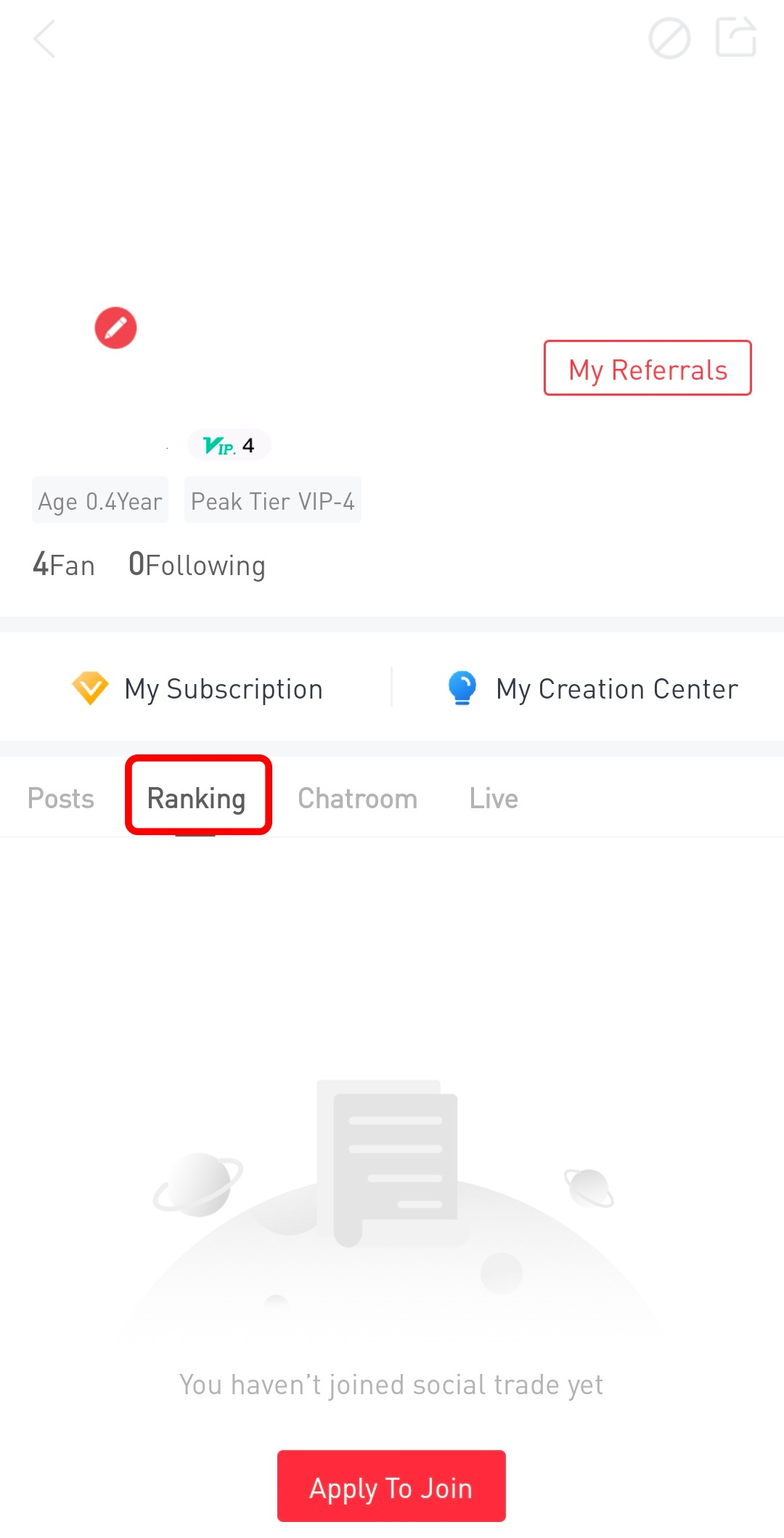The height and width of the screenshot is (1538, 784).
Task: Open My Subscription
Action: pyautogui.click(x=197, y=688)
